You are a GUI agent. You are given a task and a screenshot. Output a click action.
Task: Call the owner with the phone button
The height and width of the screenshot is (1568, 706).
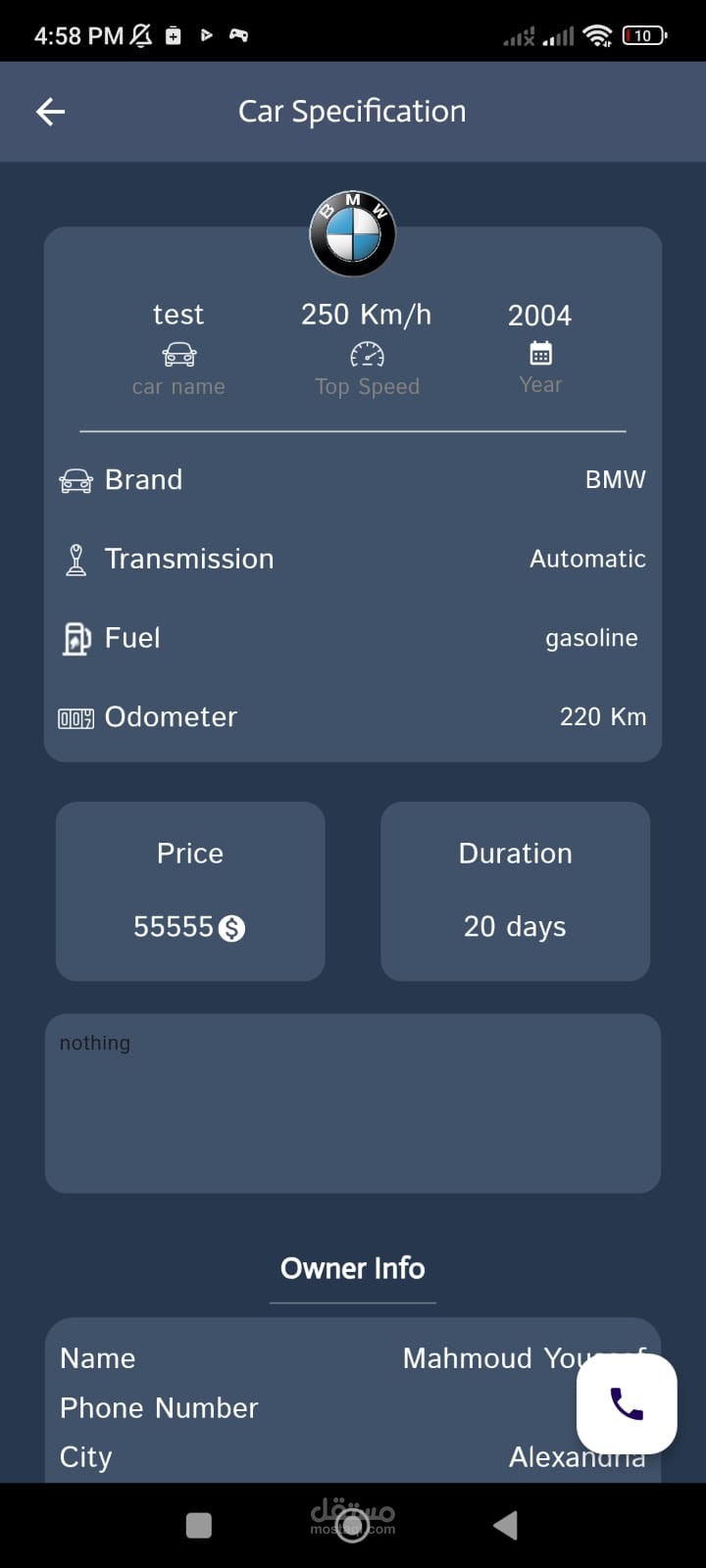(x=627, y=1403)
